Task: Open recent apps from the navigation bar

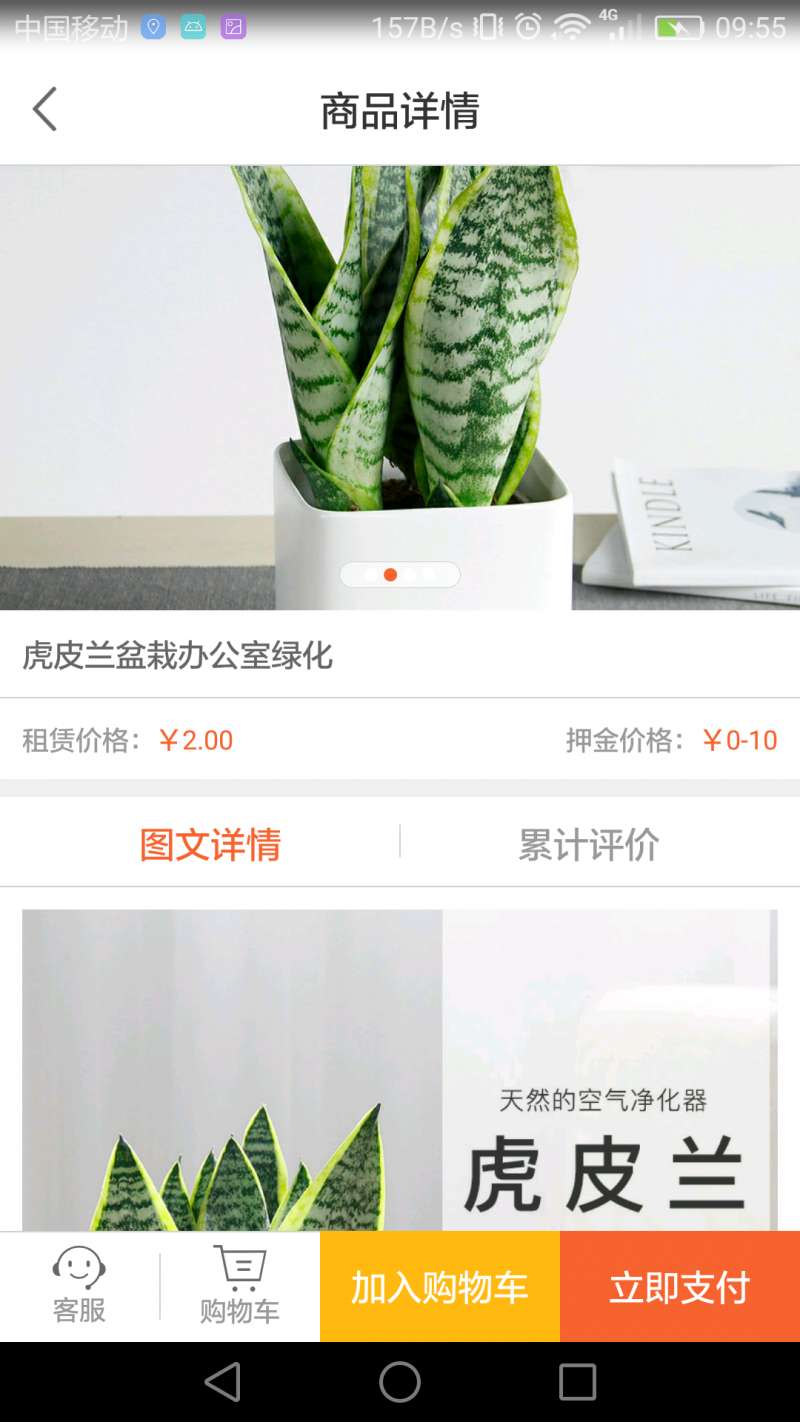Action: pos(577,1382)
